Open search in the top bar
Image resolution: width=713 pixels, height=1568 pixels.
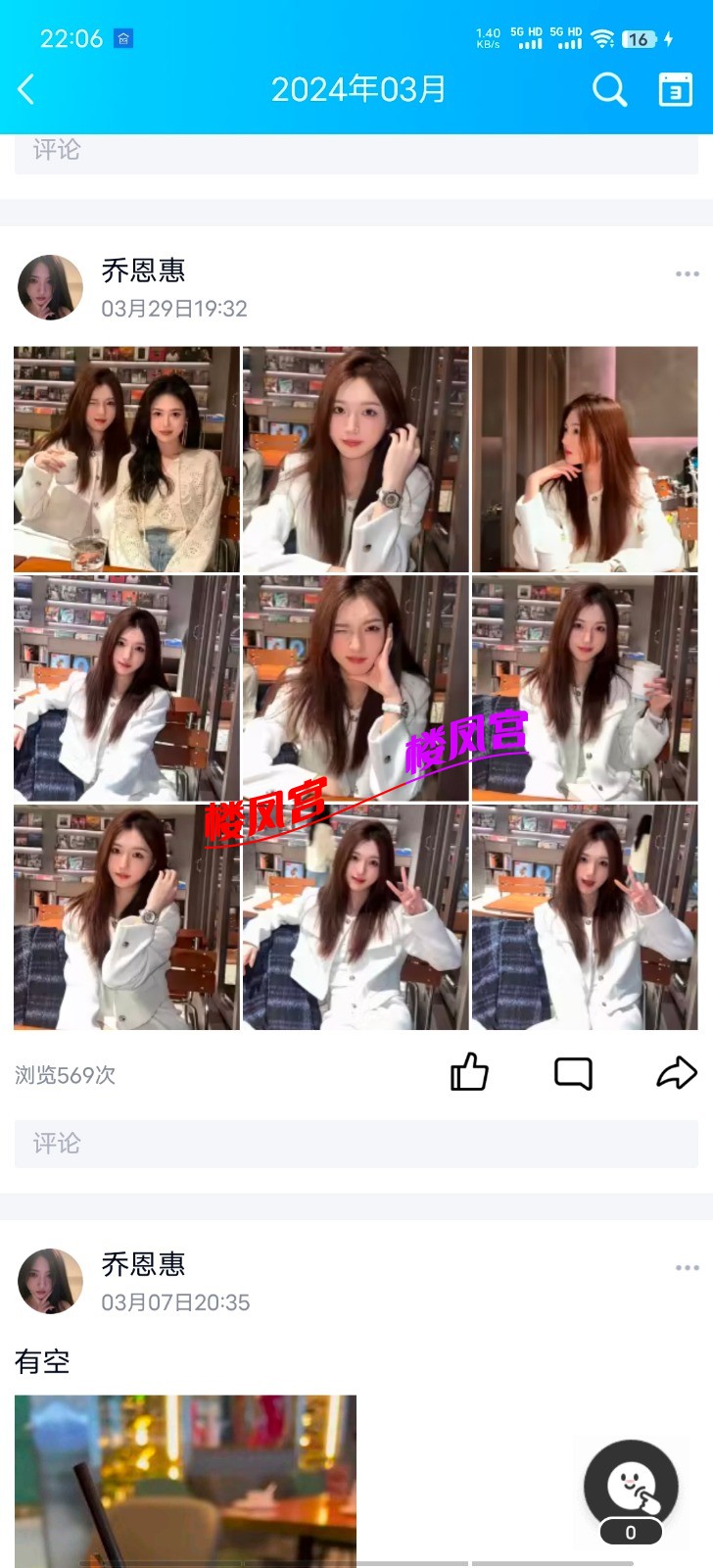pos(609,89)
